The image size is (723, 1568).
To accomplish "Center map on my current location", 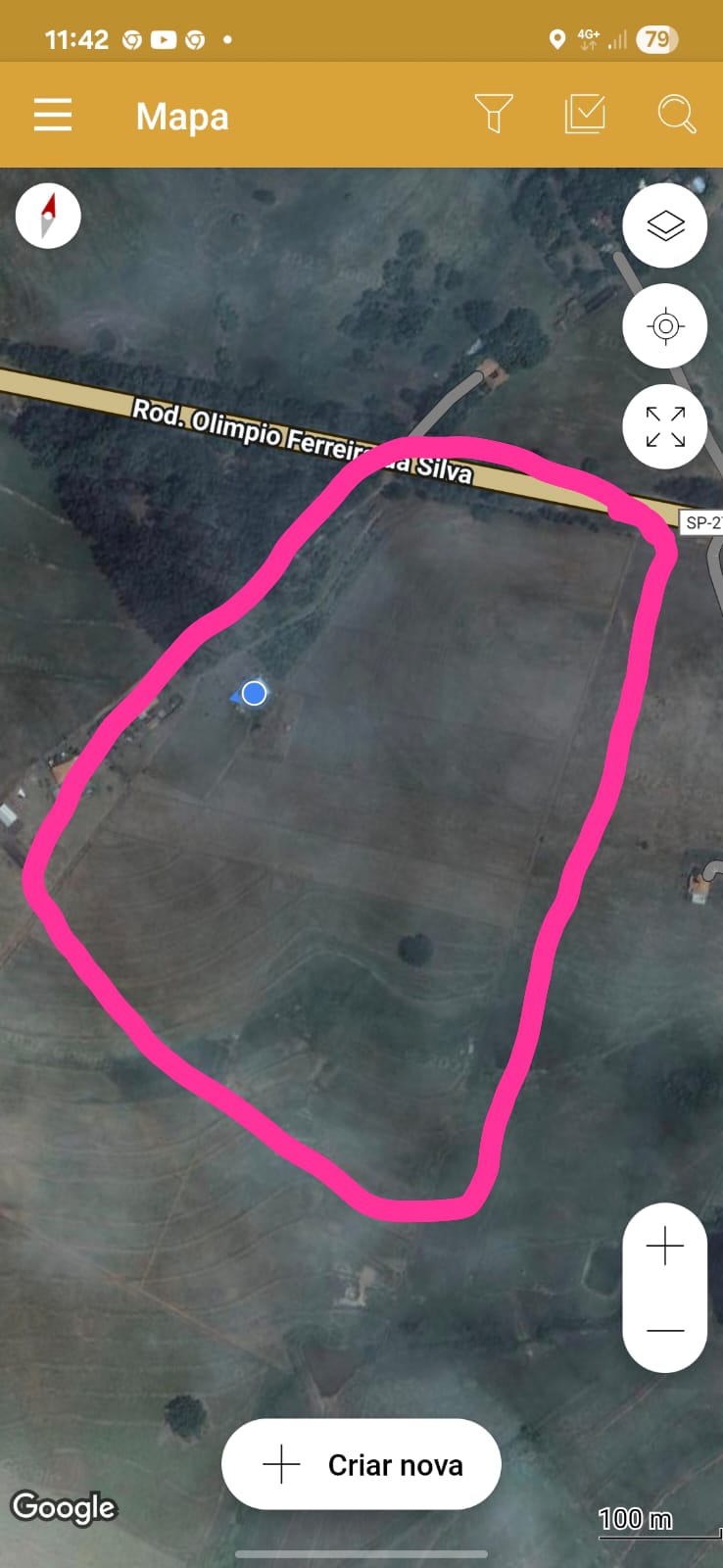I will 665,326.
